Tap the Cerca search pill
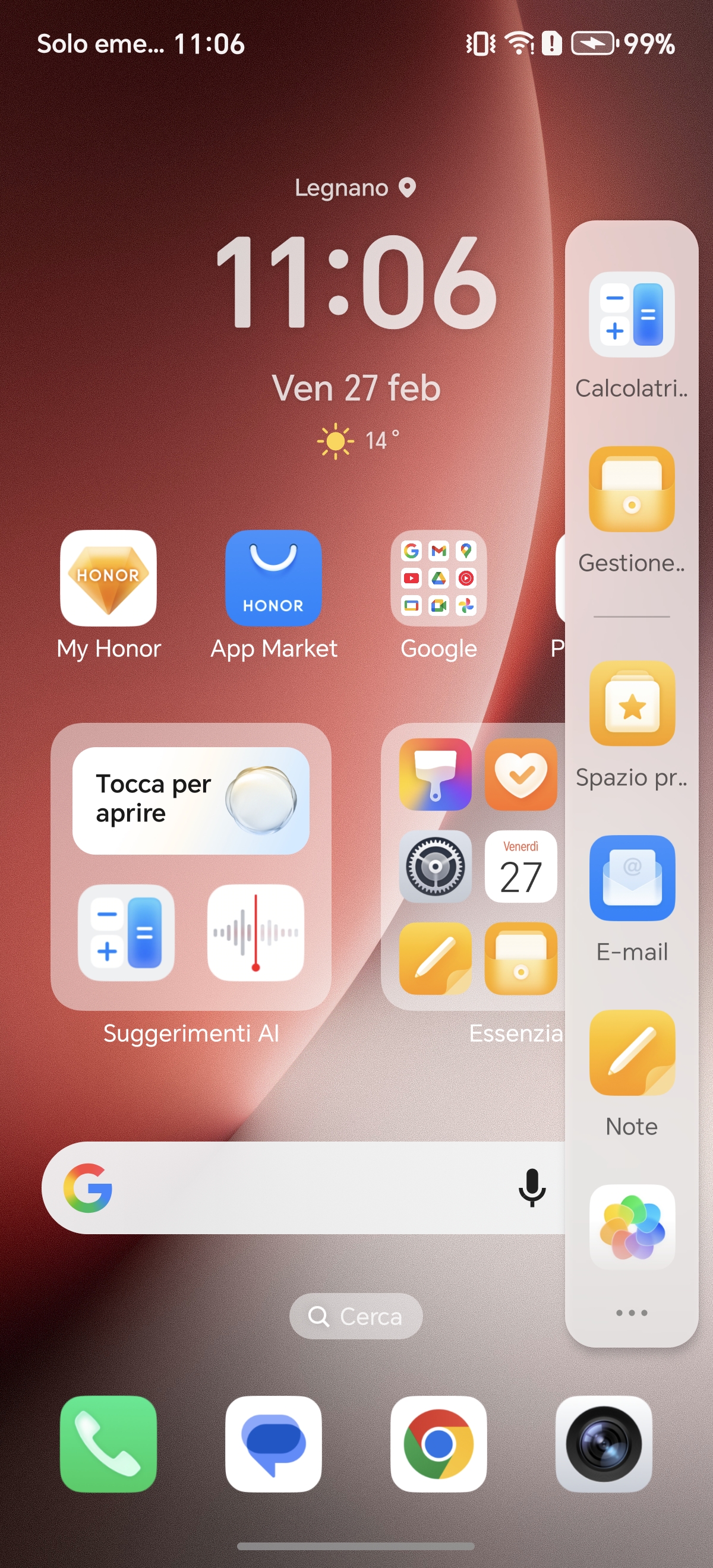The image size is (713, 1568). coord(355,1316)
